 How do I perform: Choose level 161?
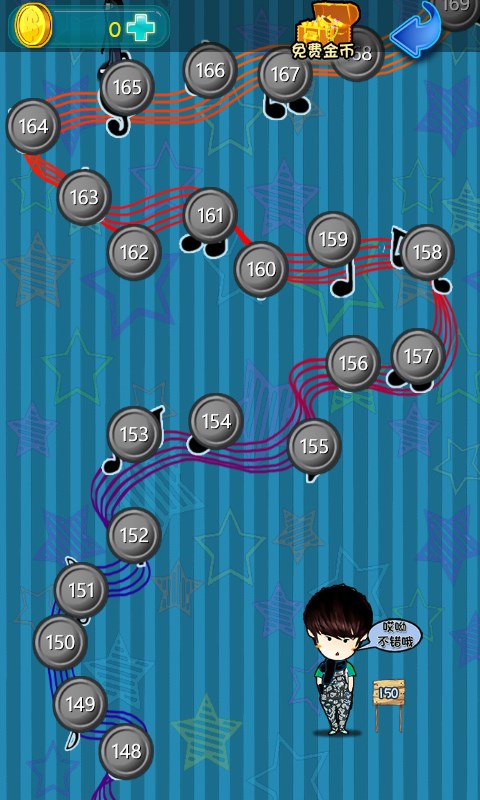click(x=210, y=215)
